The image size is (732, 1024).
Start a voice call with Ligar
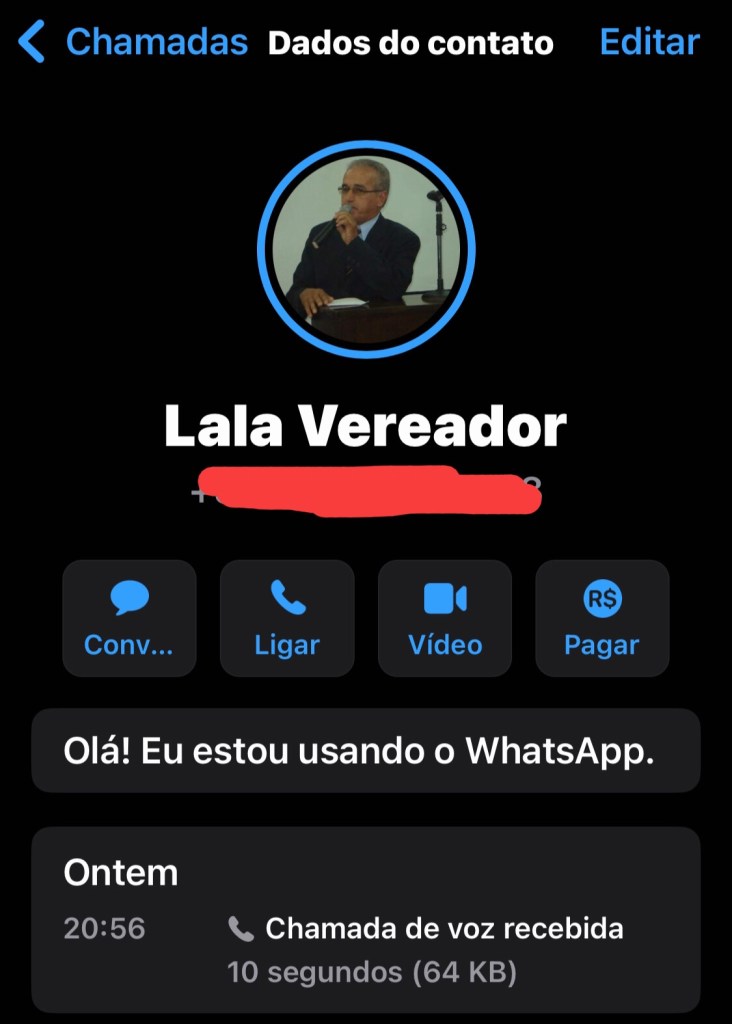pyautogui.click(x=287, y=618)
